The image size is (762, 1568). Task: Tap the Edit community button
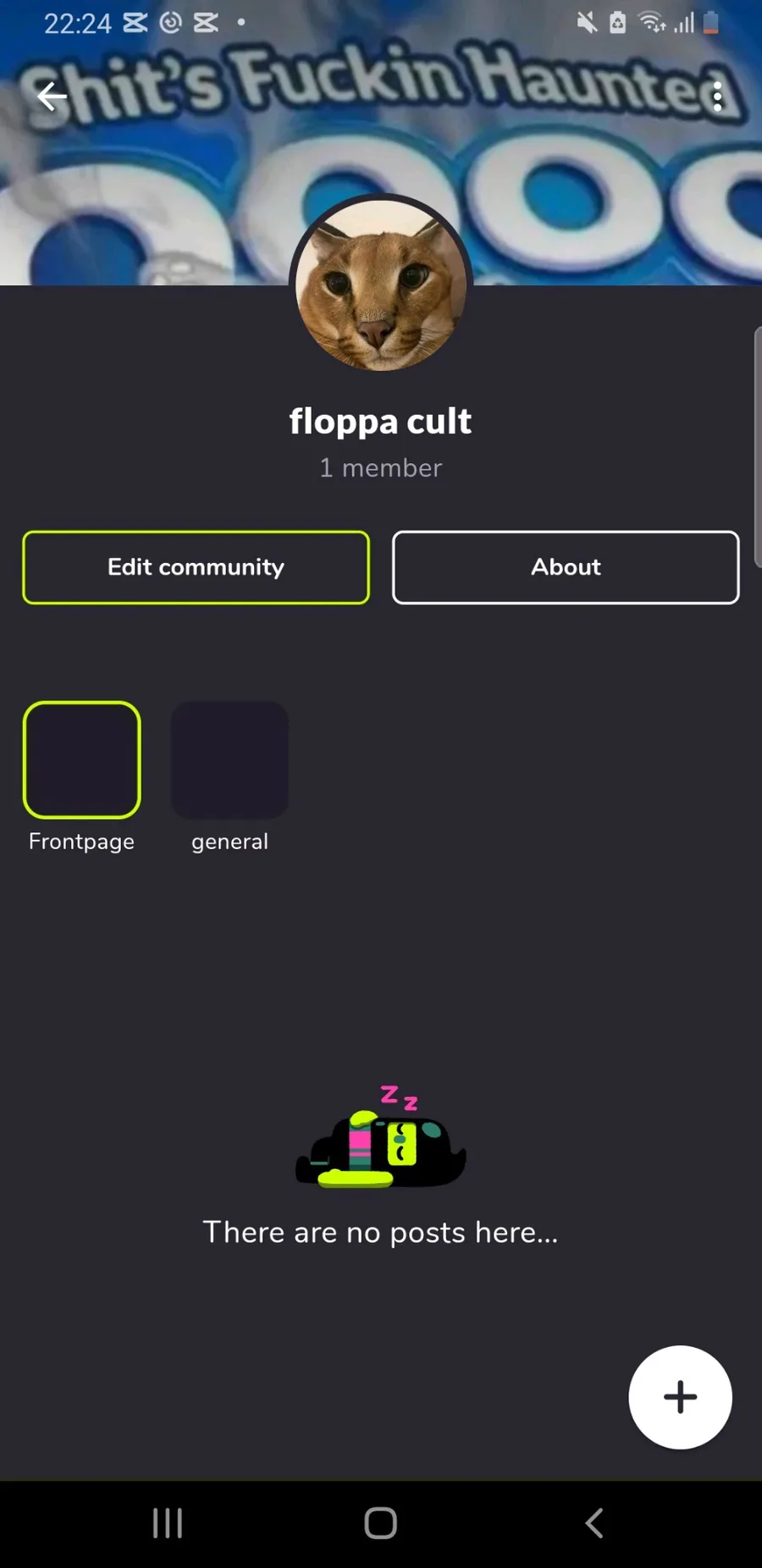(196, 567)
